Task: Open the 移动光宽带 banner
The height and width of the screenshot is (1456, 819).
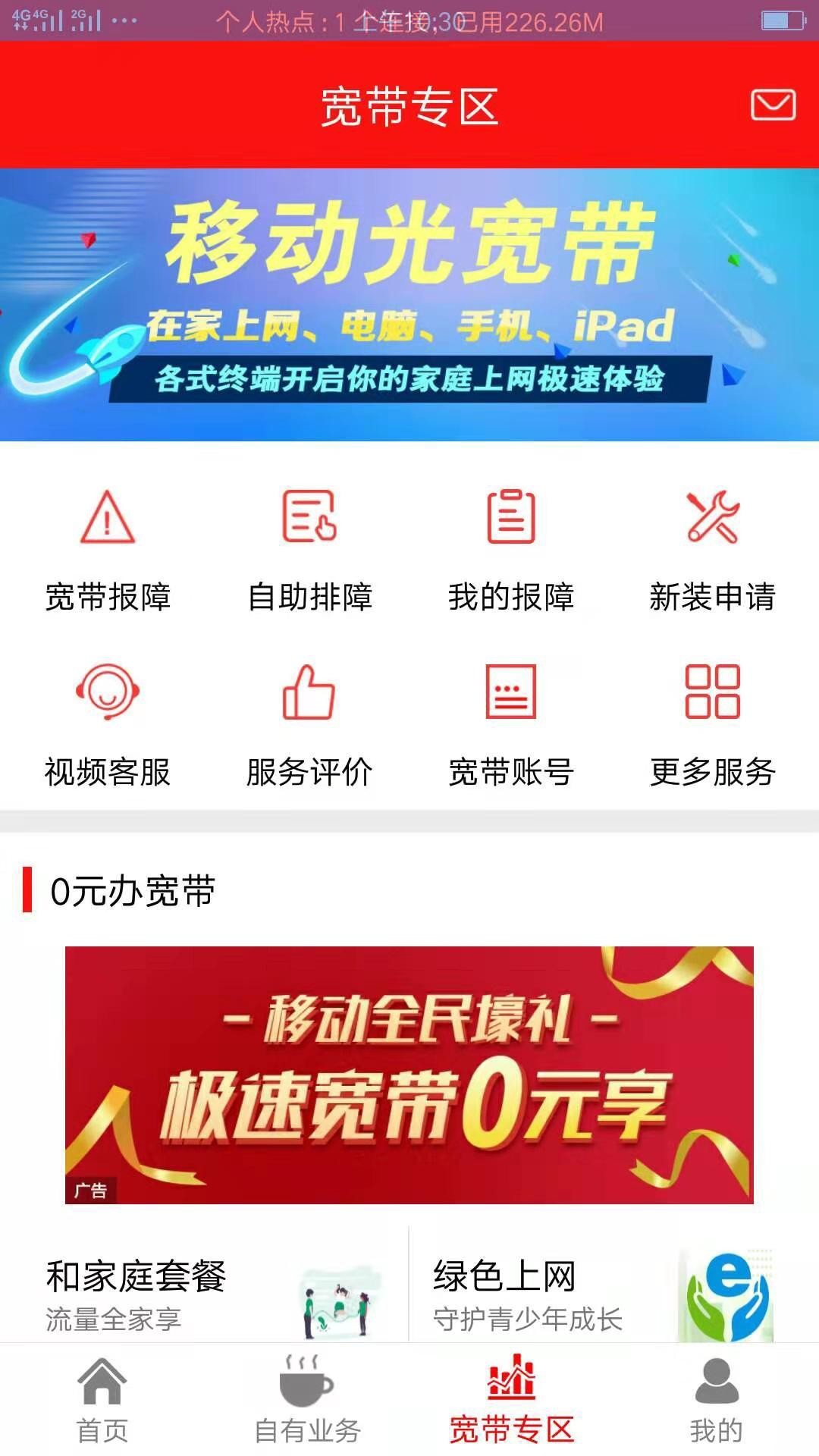Action: click(409, 303)
